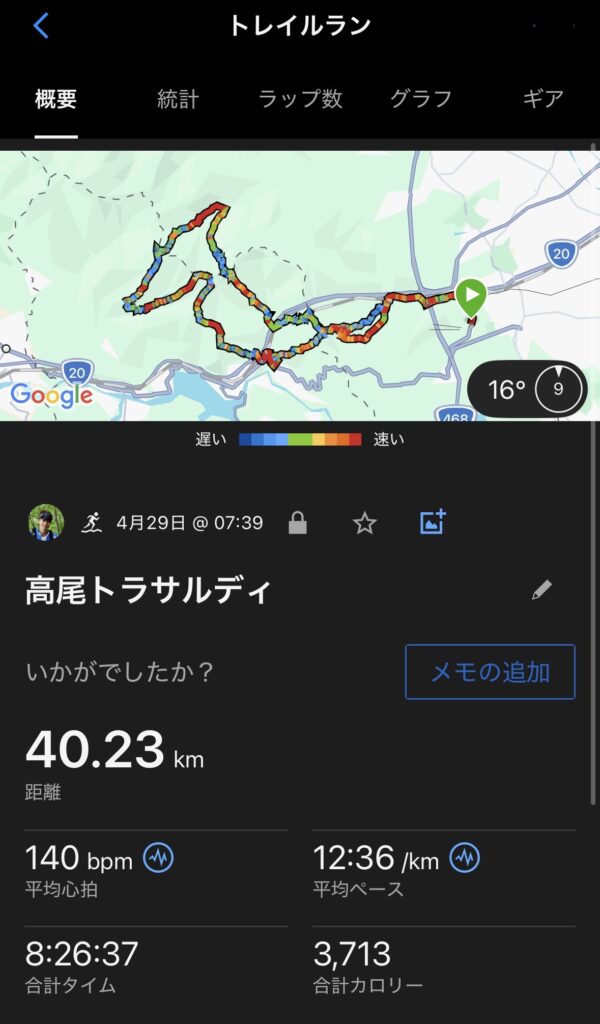The width and height of the screenshot is (600, 1024).
Task: Add a photo to this activity
Action: [x=432, y=522]
